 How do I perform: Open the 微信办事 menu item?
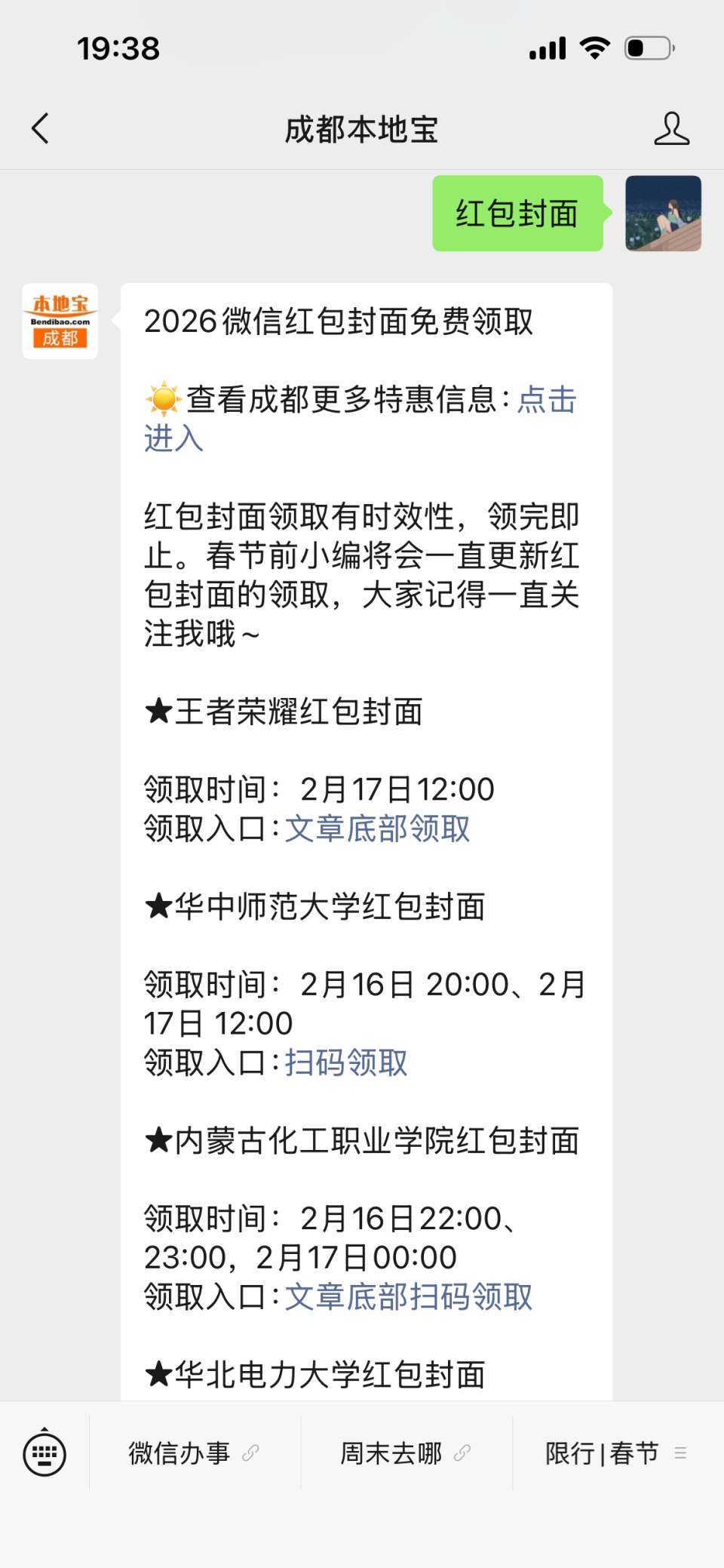click(x=179, y=1450)
